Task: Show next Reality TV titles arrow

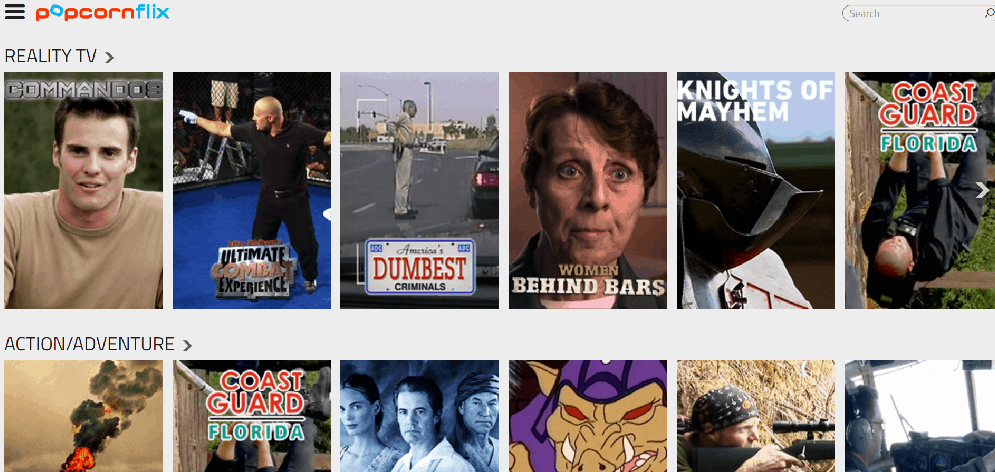Action: click(x=981, y=191)
